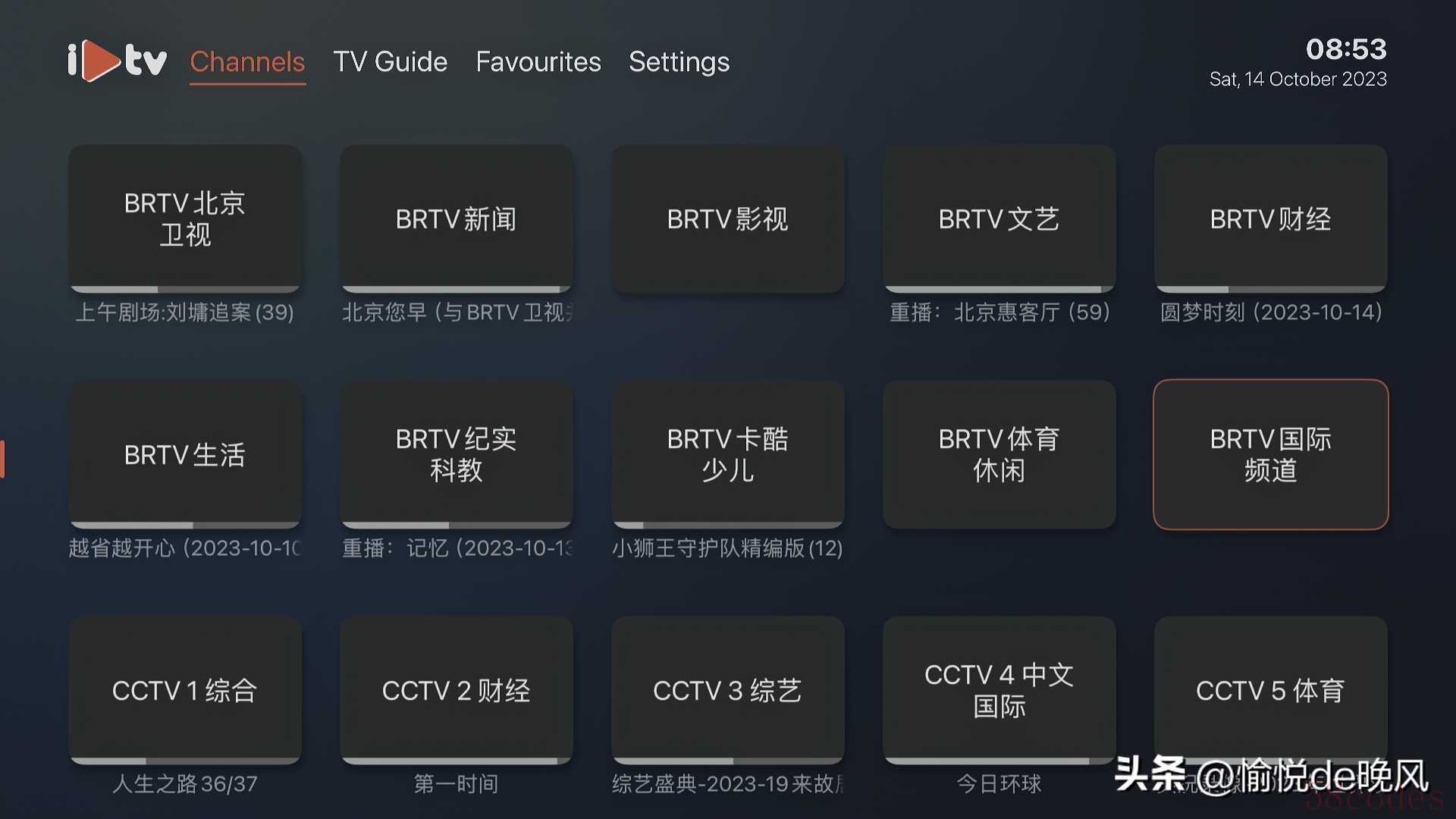This screenshot has height=819, width=1456.
Task: Open the BRTV生活 channel
Action: (x=185, y=454)
